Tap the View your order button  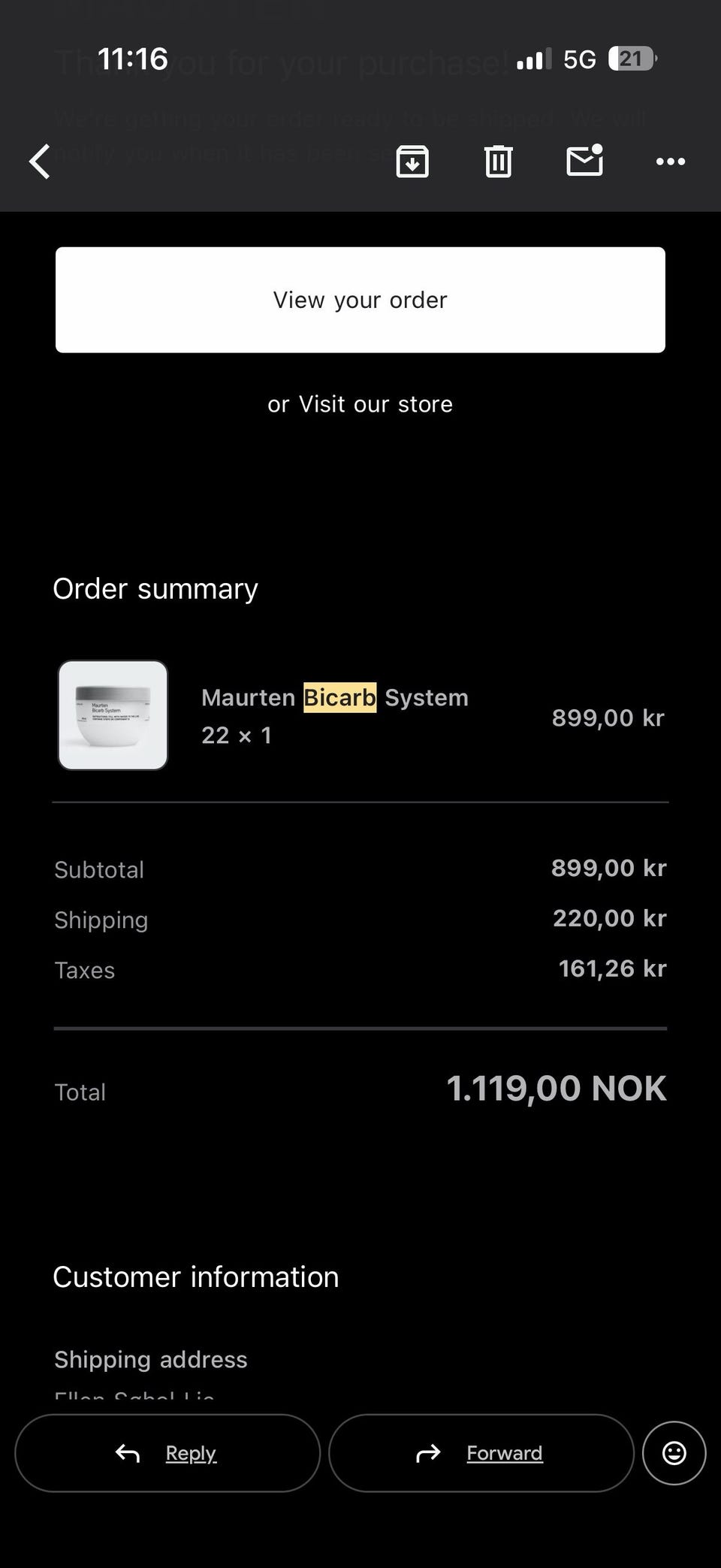tap(360, 300)
